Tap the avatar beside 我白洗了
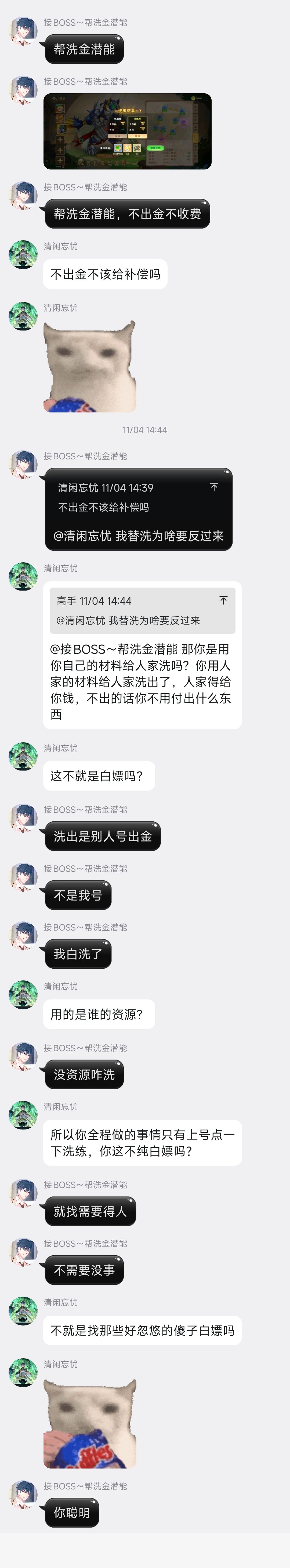The height and width of the screenshot is (1568, 290). (23, 936)
